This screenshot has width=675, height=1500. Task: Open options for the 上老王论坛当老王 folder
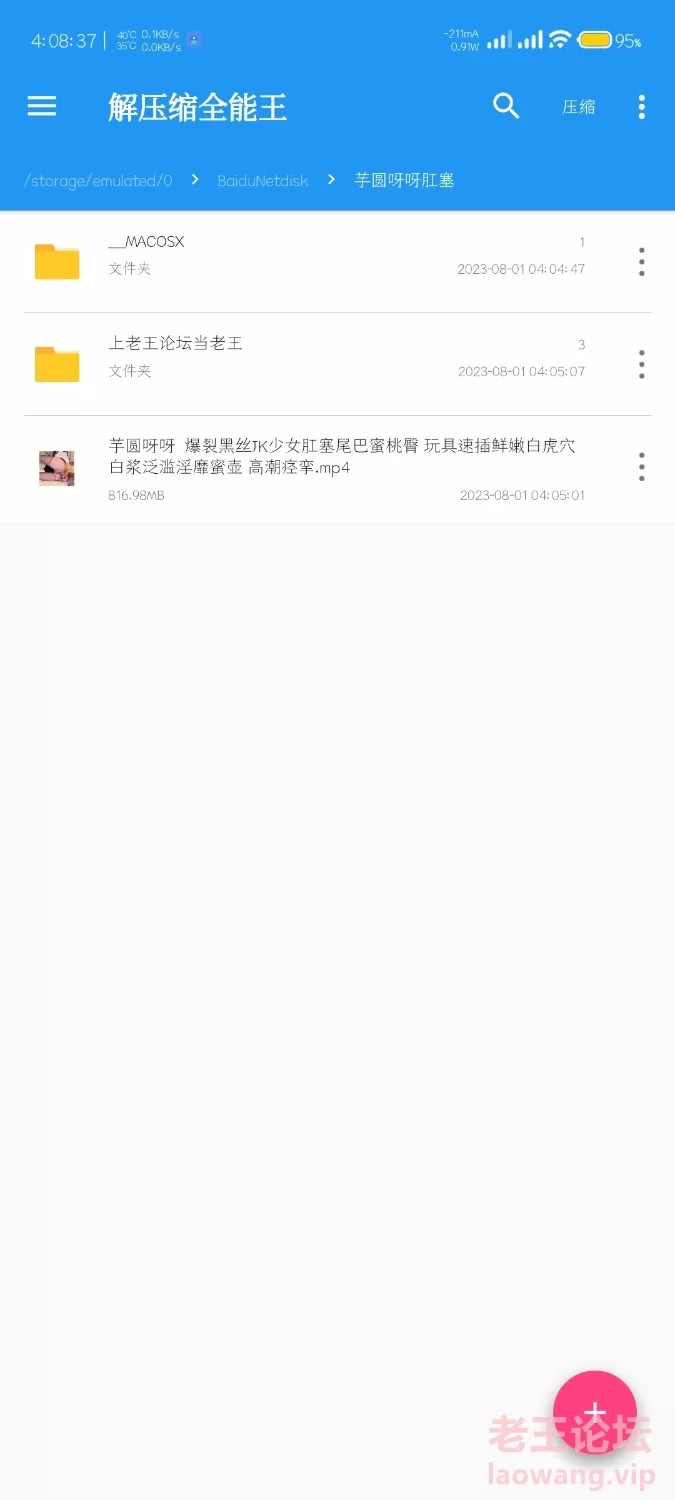(641, 365)
